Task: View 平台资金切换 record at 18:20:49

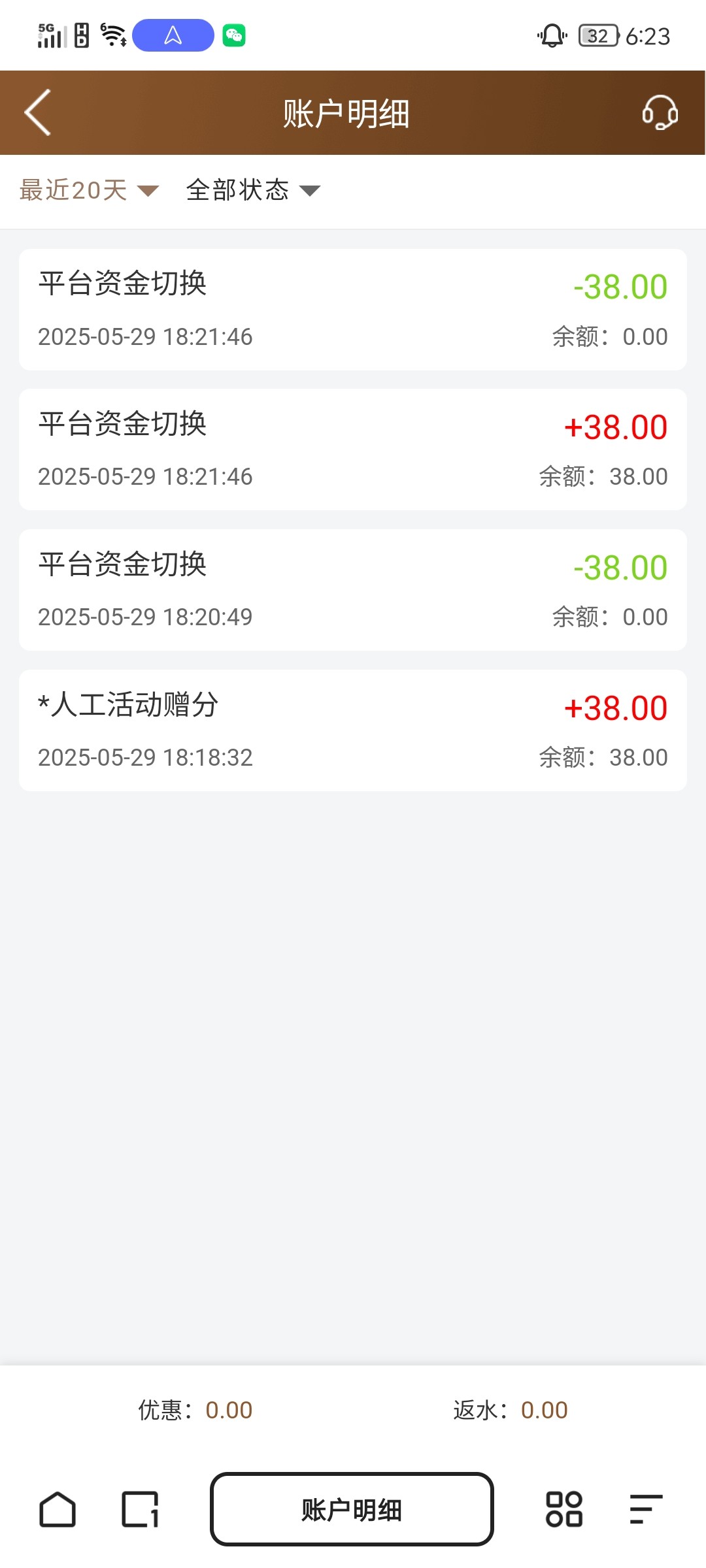Action: (x=353, y=590)
